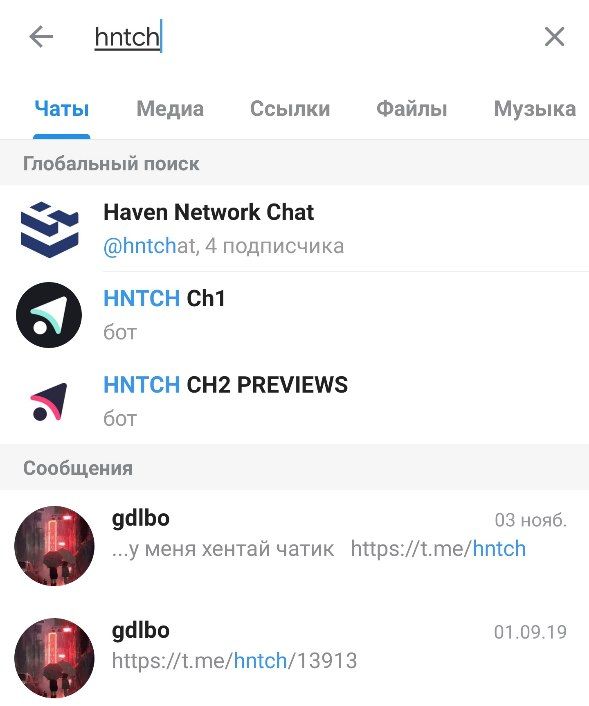Select the Музыка tab
The height and width of the screenshot is (706, 589).
click(x=535, y=109)
